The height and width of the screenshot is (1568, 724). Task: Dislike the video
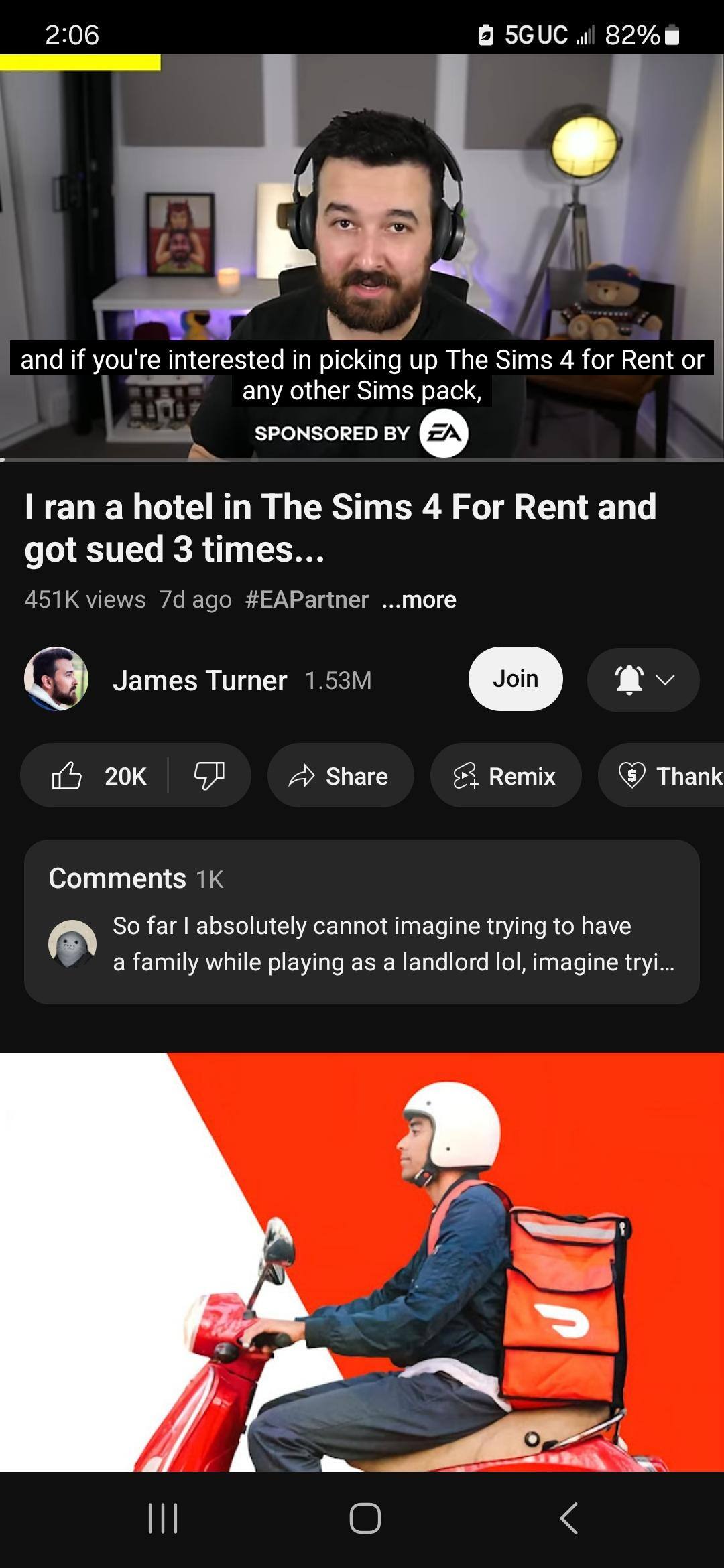click(x=210, y=775)
